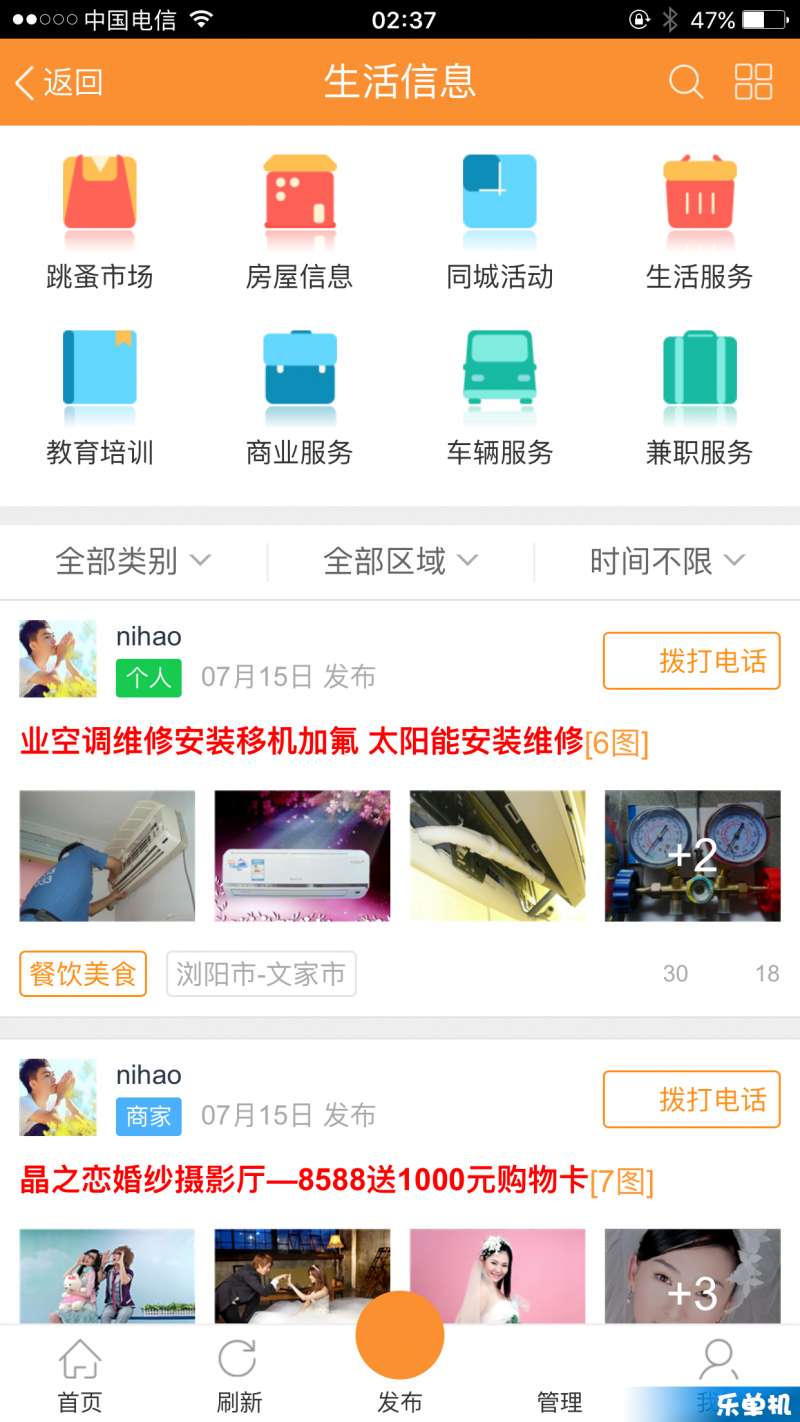Select the 餐饮美食 tag
Image resolution: width=800 pixels, height=1422 pixels.
pyautogui.click(x=83, y=973)
